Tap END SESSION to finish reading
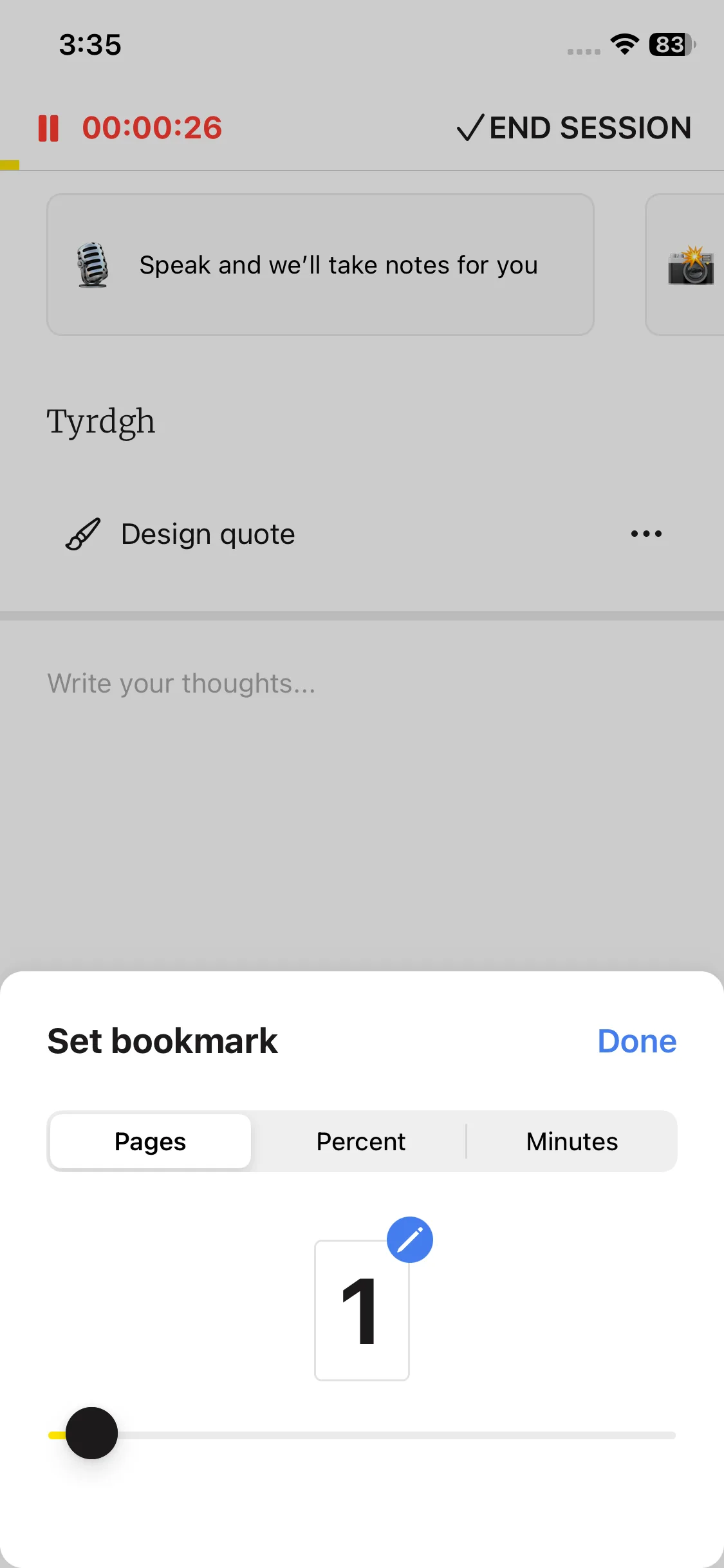The width and height of the screenshot is (724, 1568). tap(575, 128)
